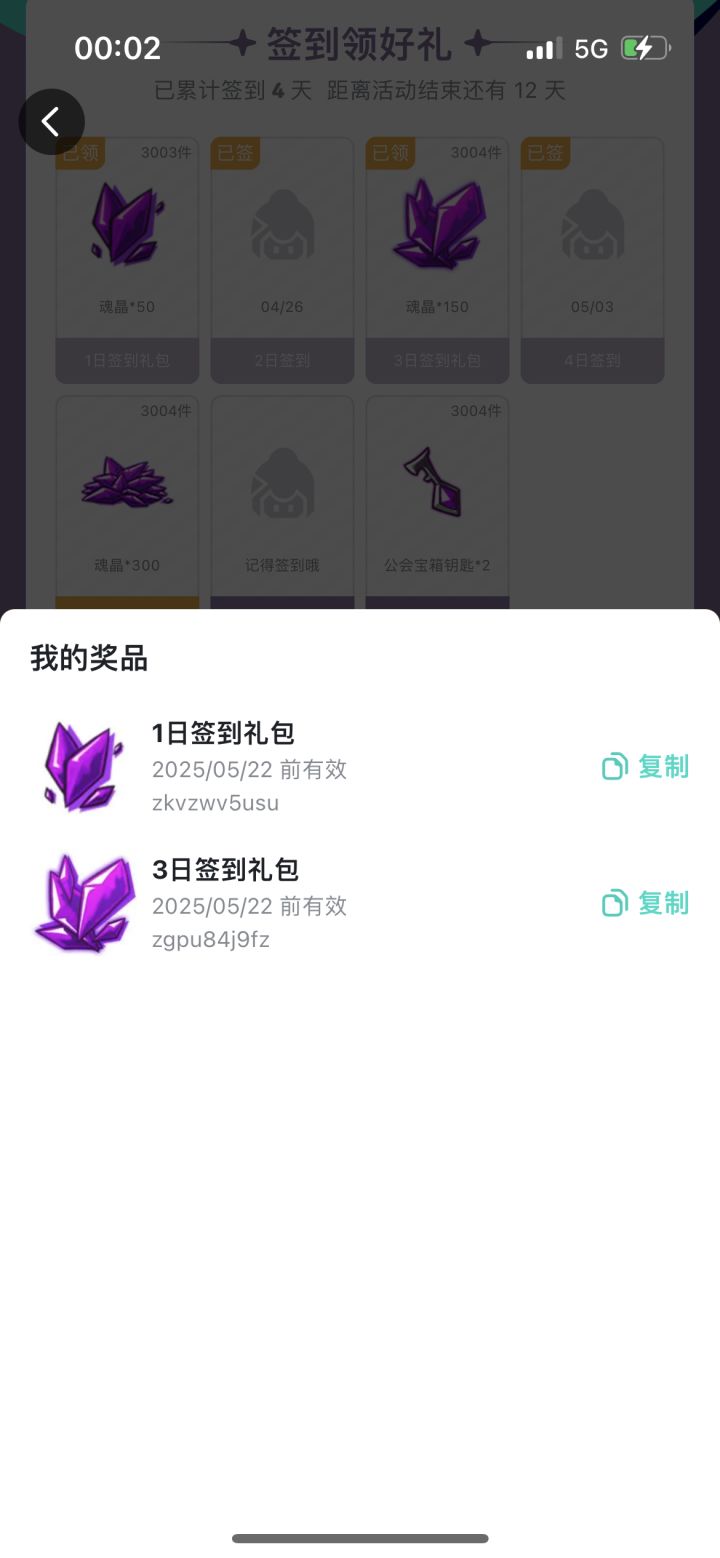The width and height of the screenshot is (720, 1558).
Task: Tap the 3日签到礼包 purple crystal thumbnail
Action: (83, 903)
